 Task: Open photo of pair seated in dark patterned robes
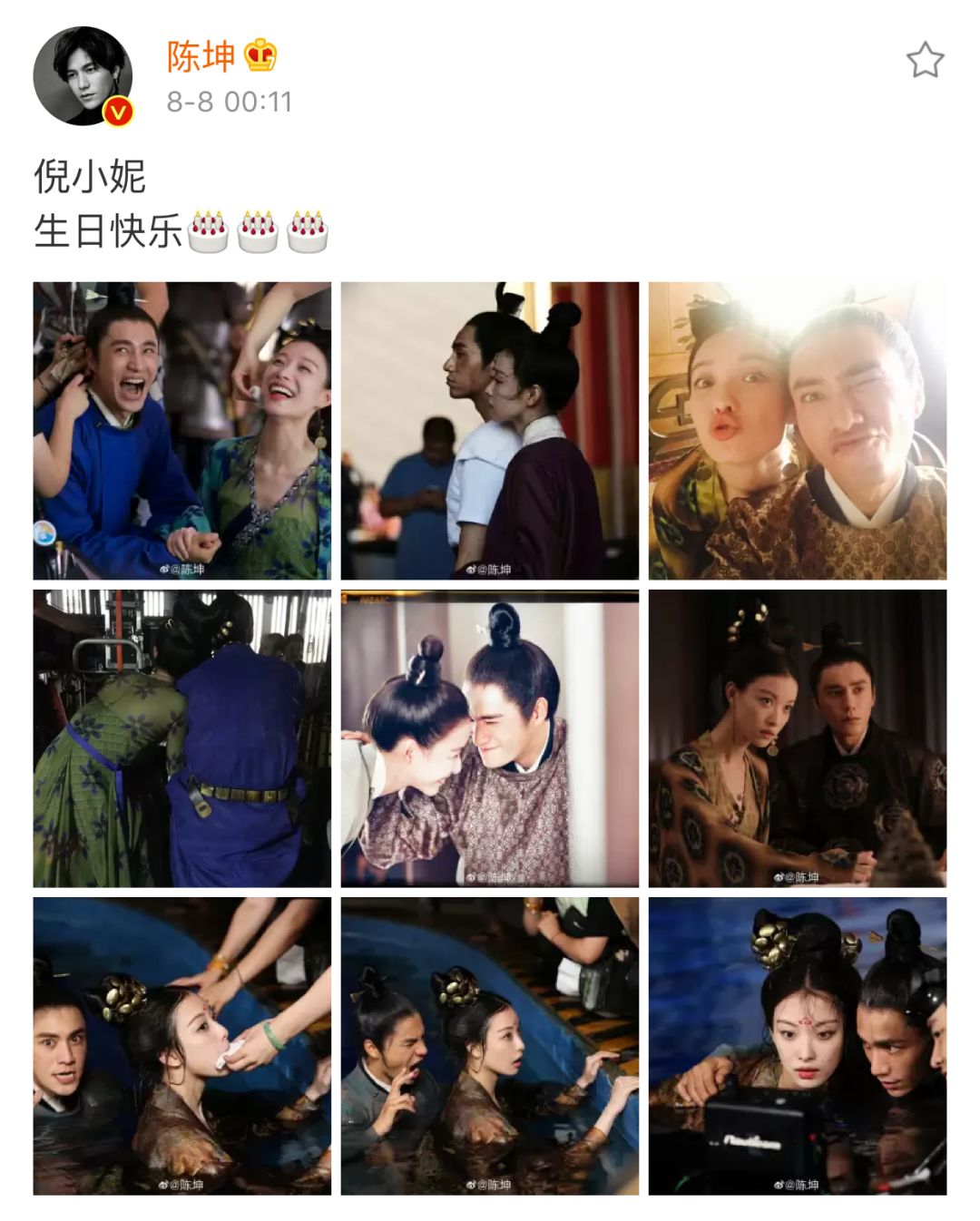[x=797, y=737]
